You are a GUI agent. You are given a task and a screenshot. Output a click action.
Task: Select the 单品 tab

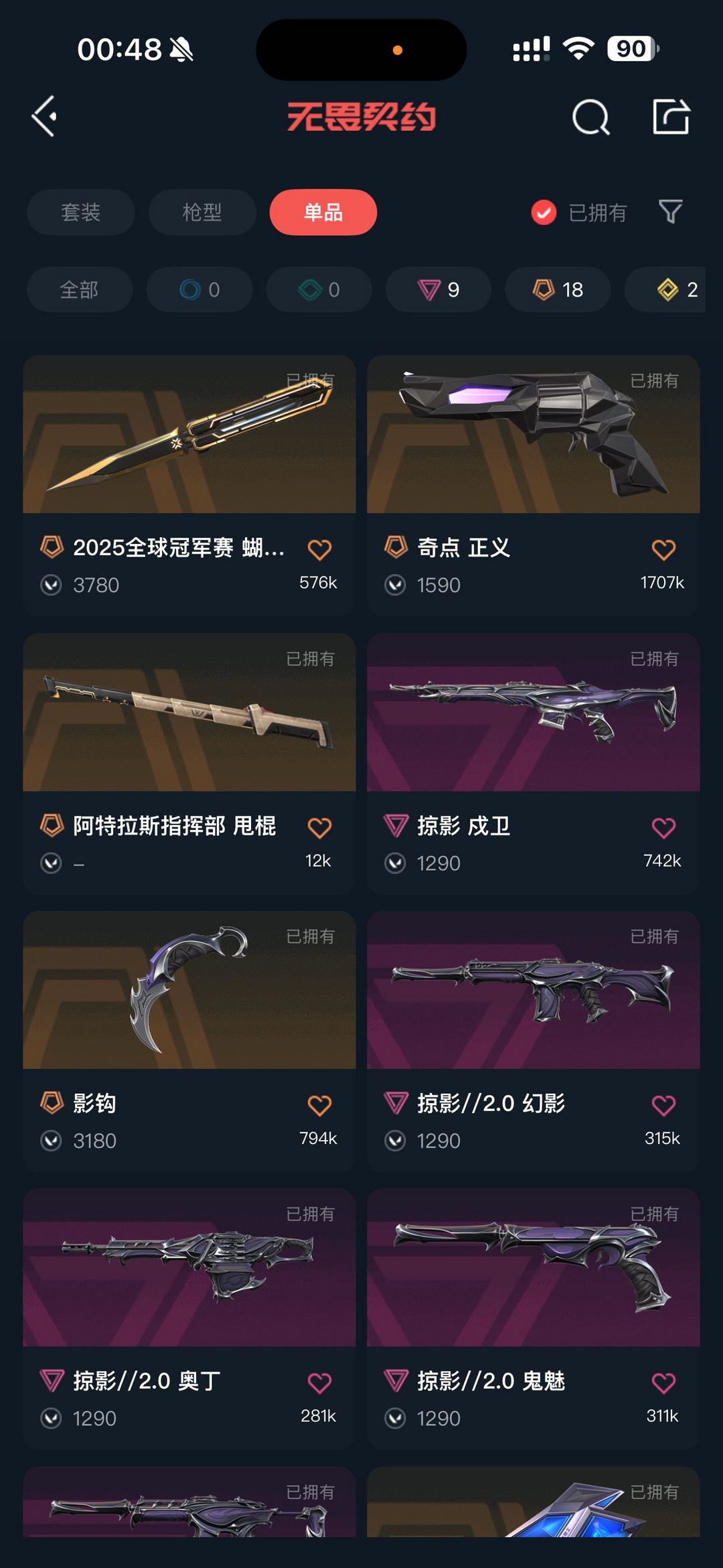point(323,212)
